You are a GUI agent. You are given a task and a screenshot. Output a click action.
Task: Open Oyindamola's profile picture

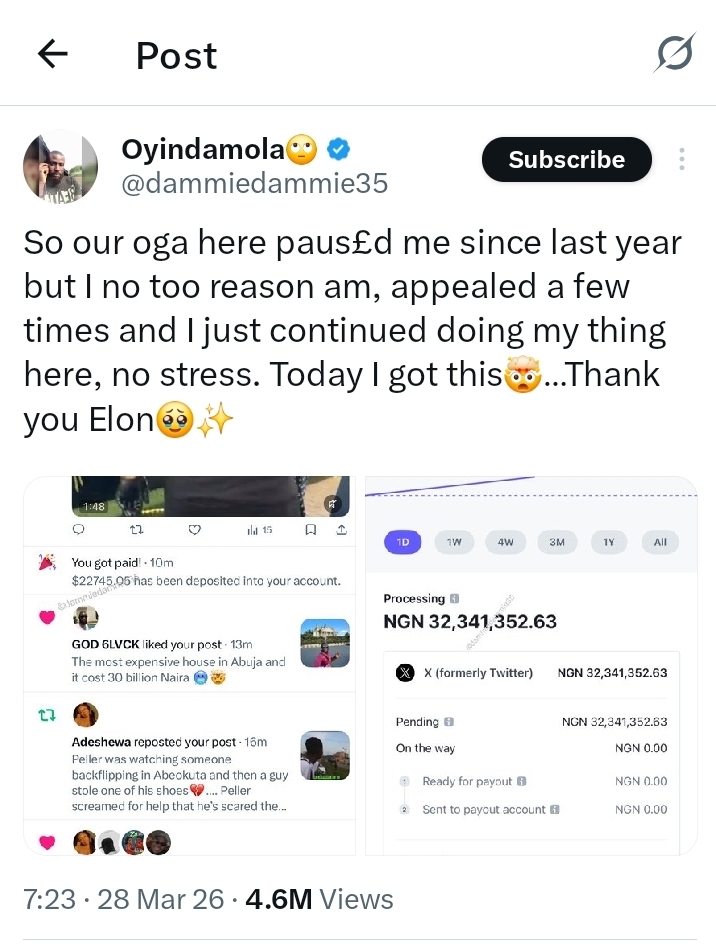pyautogui.click(x=61, y=166)
